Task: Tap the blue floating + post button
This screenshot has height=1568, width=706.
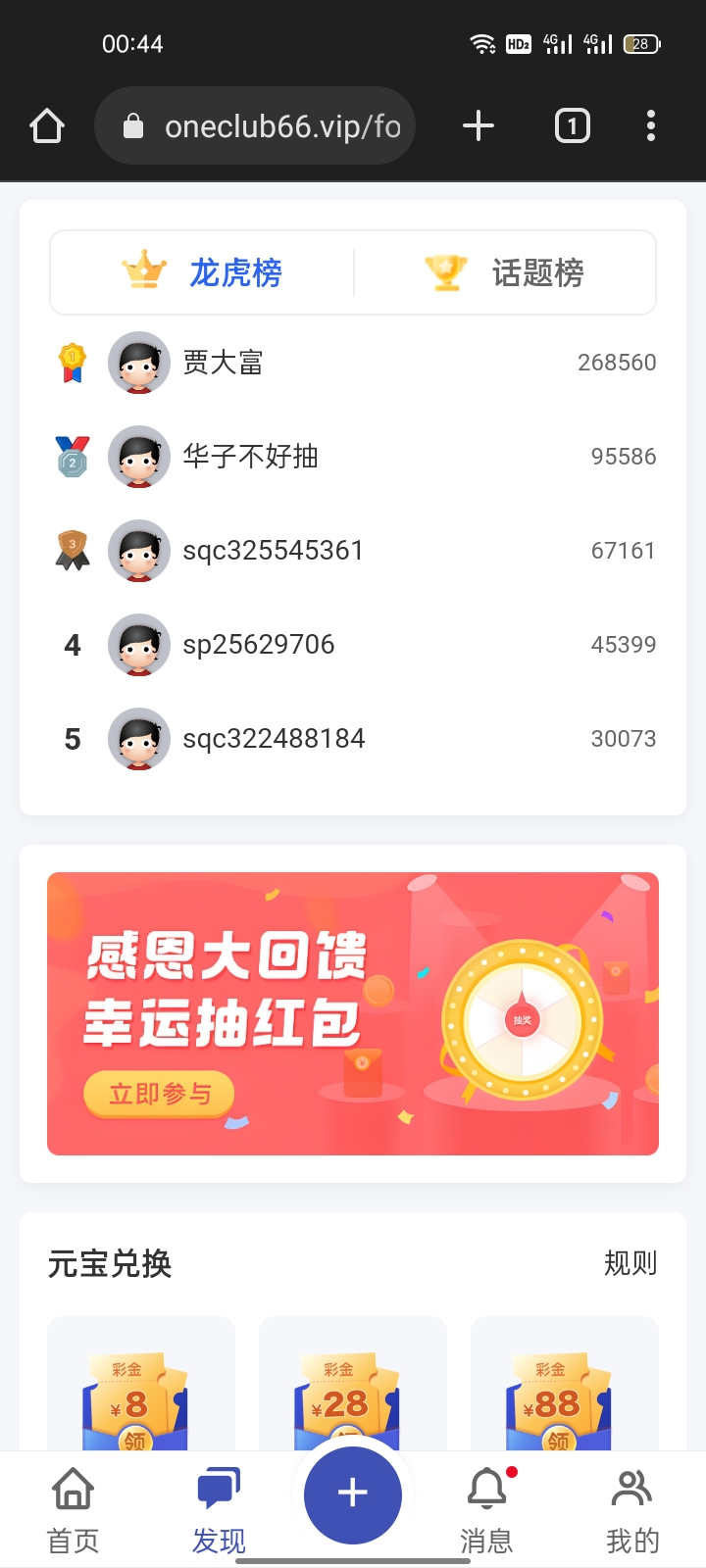Action: (x=353, y=1494)
